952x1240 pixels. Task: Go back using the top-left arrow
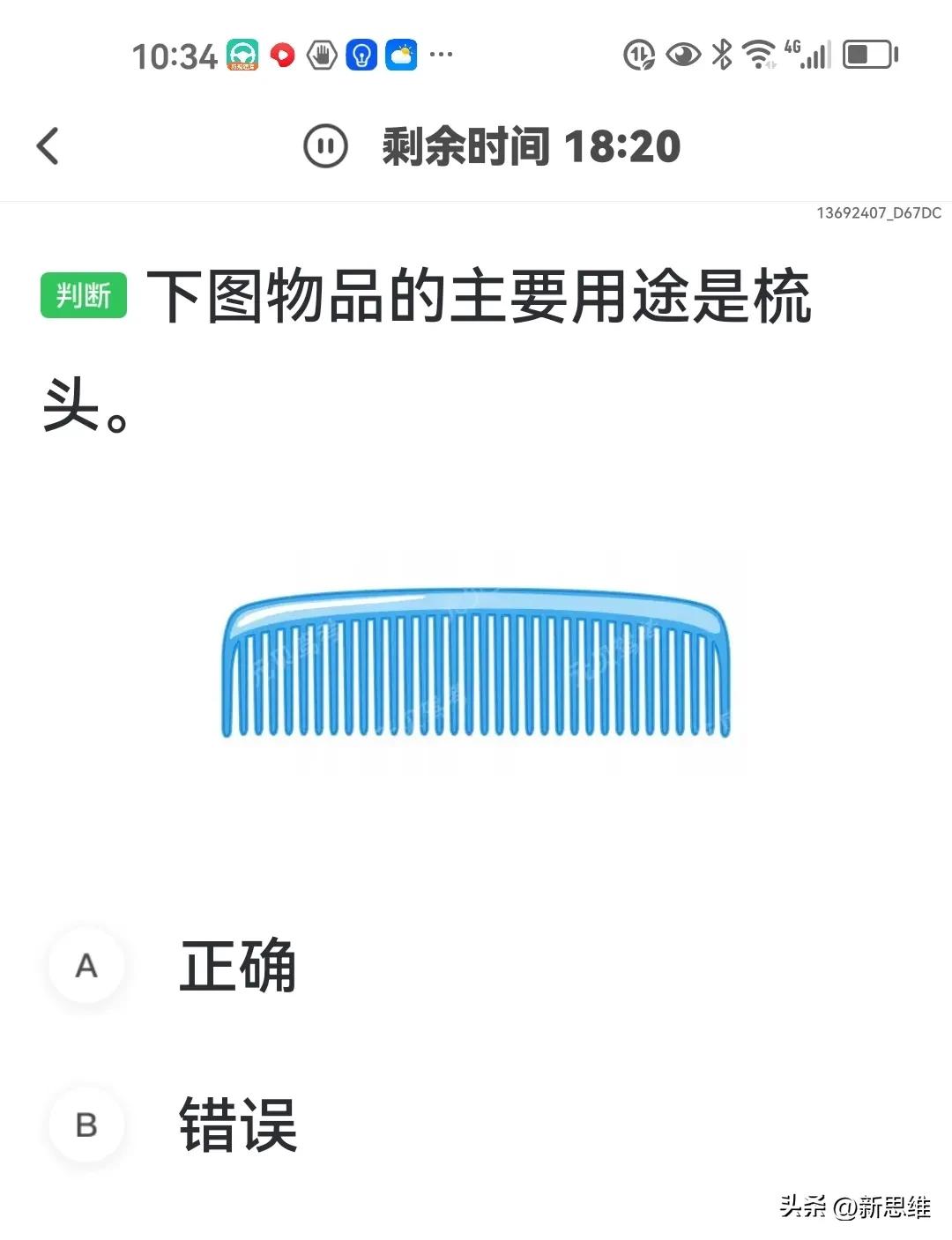pos(48,146)
